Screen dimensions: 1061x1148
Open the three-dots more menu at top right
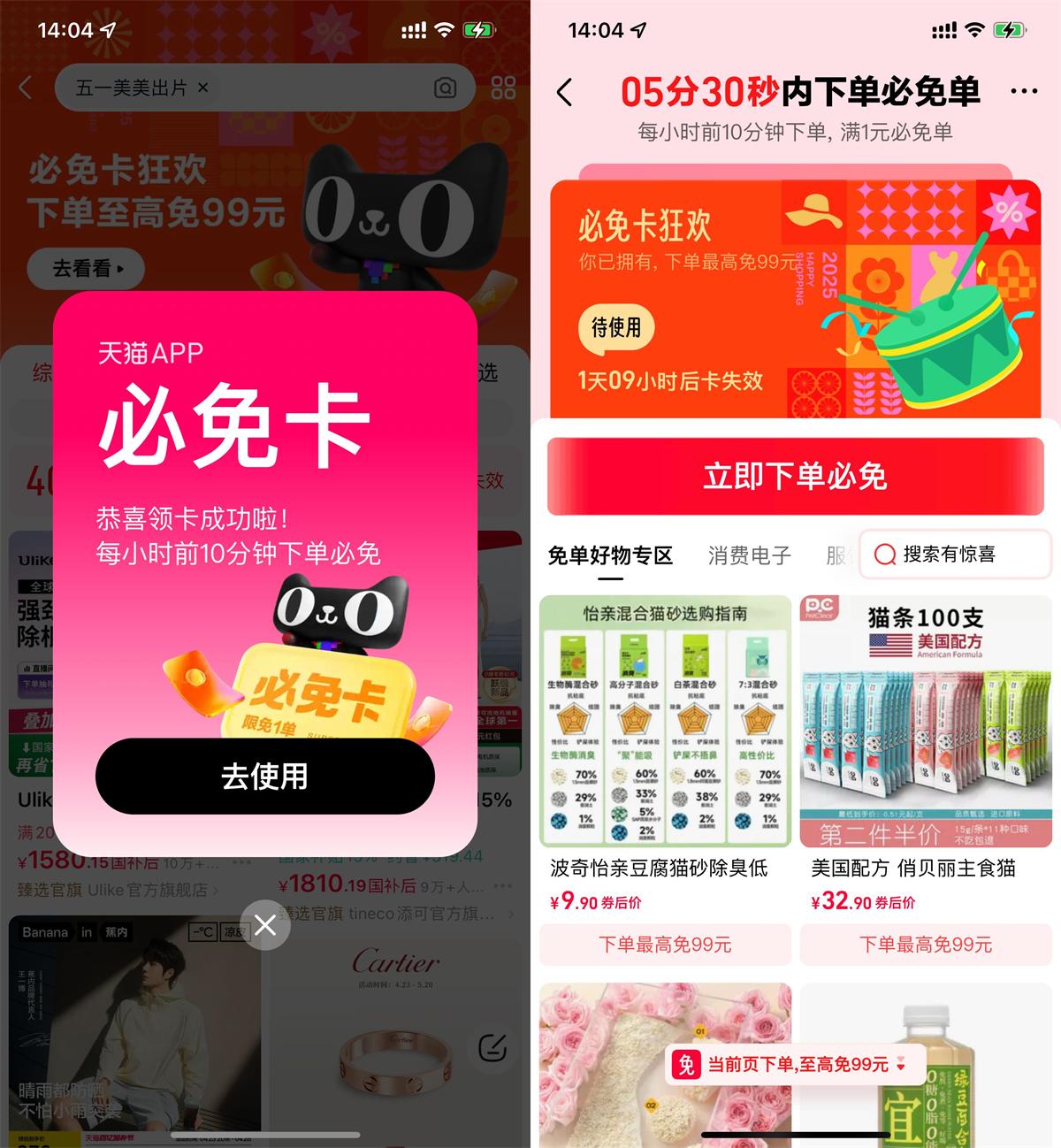(1023, 91)
